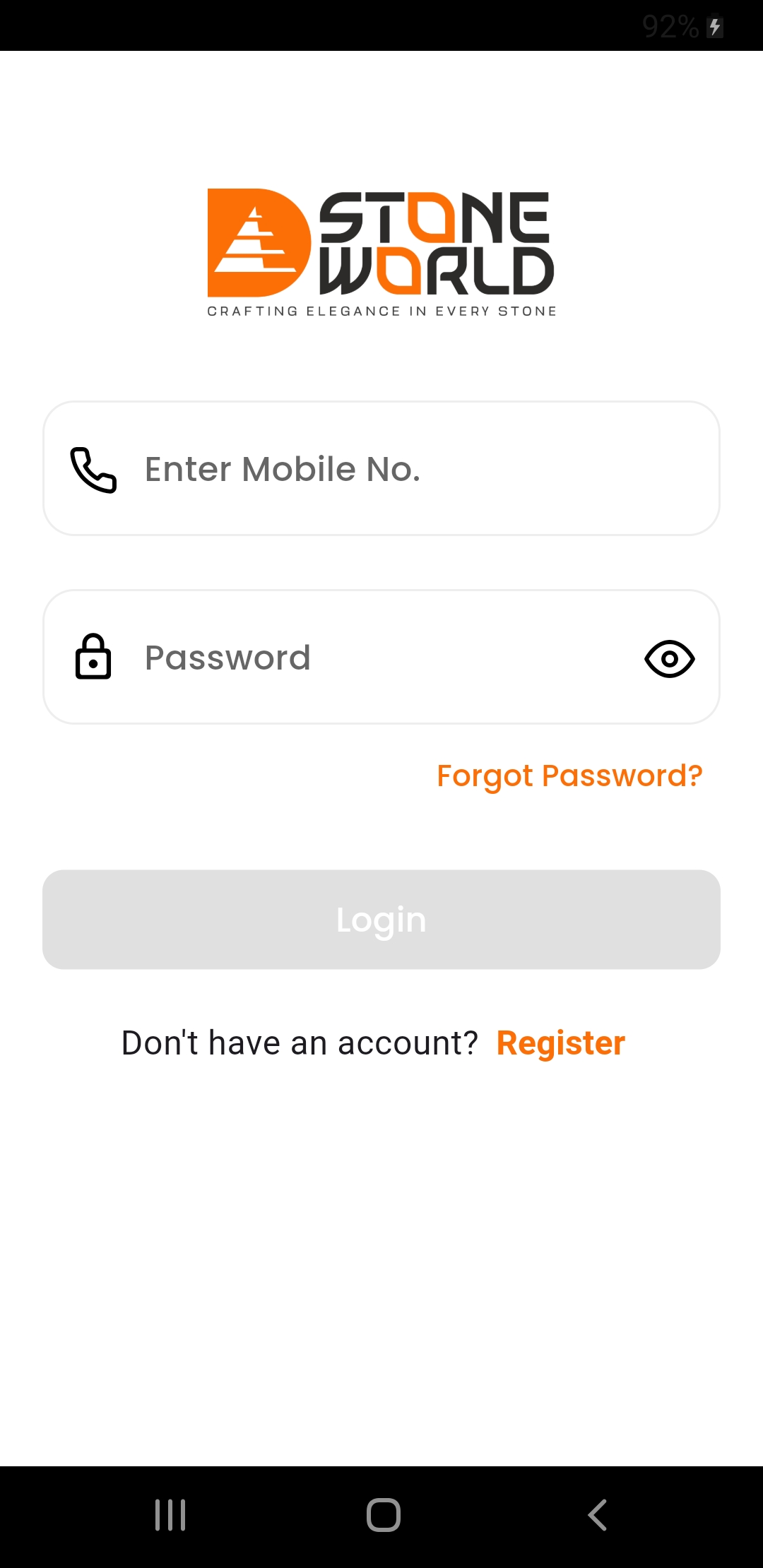Viewport: 763px width, 1568px height.
Task: Open recent apps from the navigation bar
Action: coord(170,1515)
